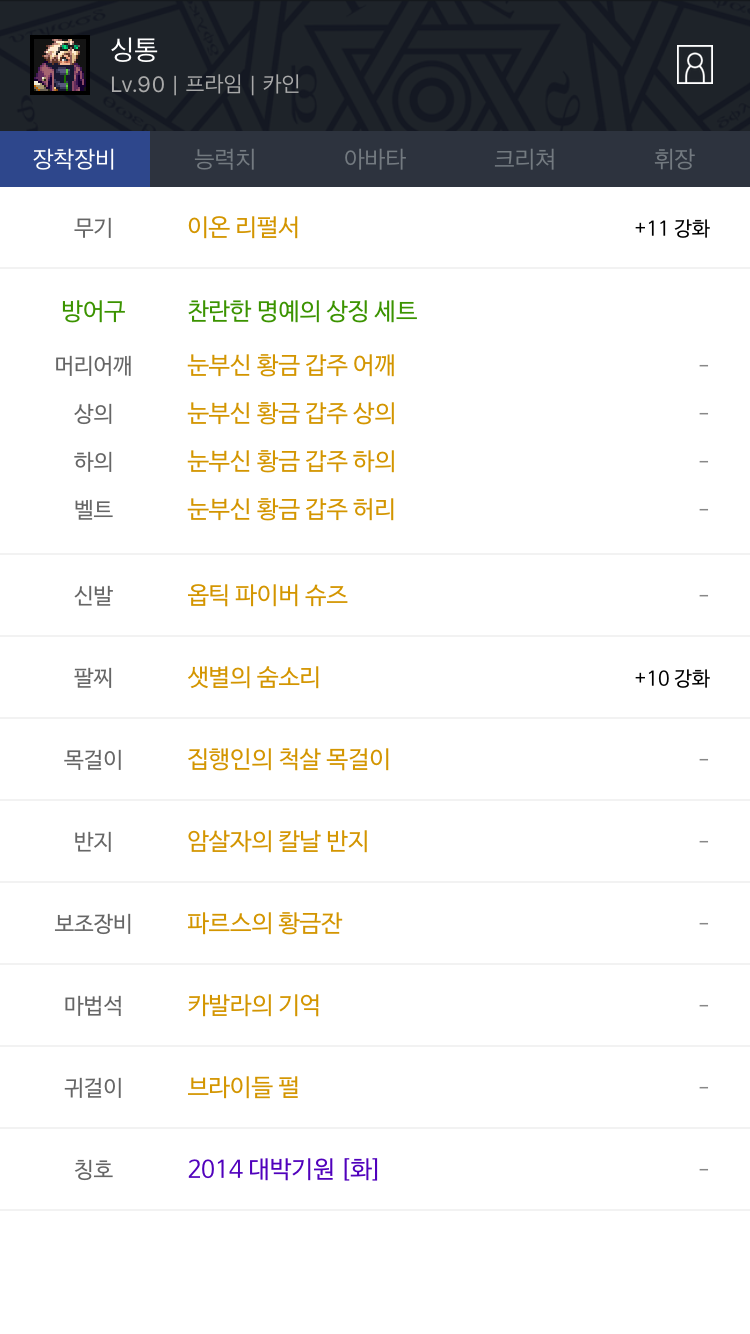View ring 암살자의 칼날 반지
This screenshot has height=1334, width=750.
tap(278, 841)
